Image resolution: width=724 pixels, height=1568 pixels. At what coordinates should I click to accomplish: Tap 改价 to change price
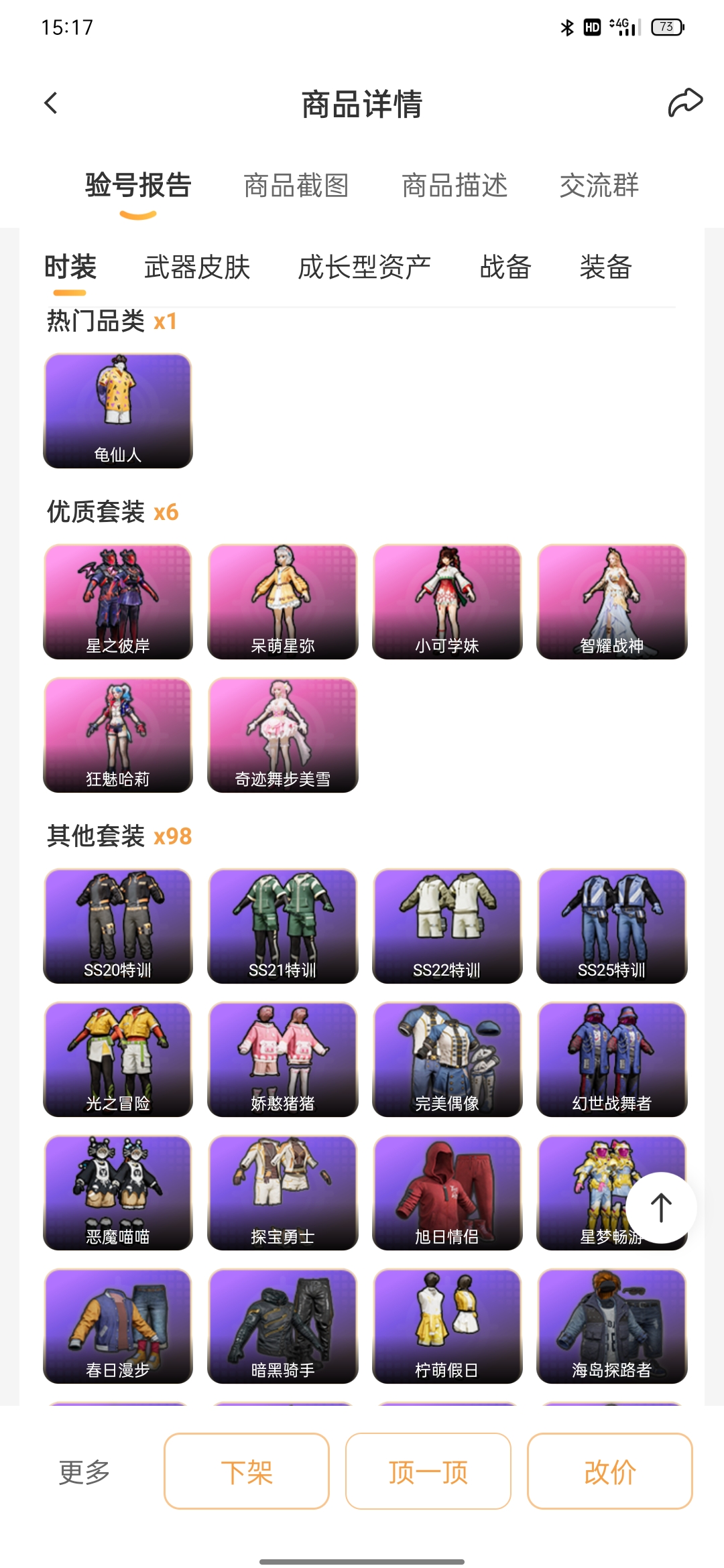(609, 1472)
